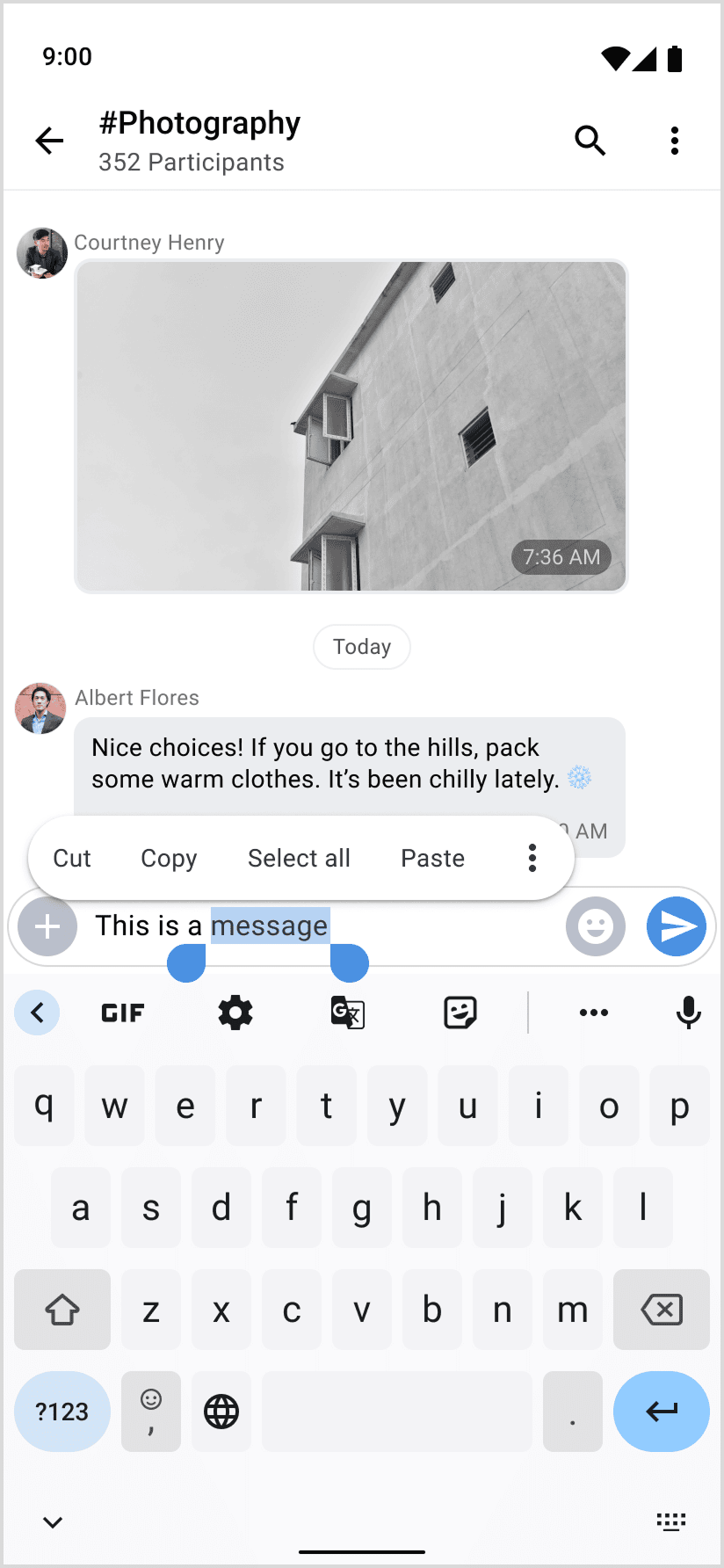Choose Select all in the text menu
This screenshot has width=724, height=1568.
[299, 858]
